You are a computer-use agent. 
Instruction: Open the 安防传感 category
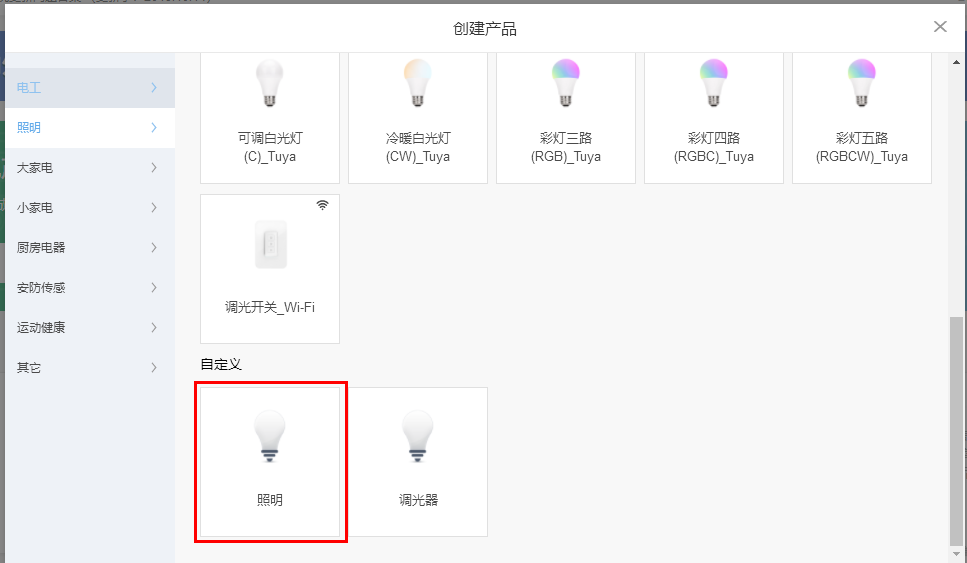tap(87, 288)
